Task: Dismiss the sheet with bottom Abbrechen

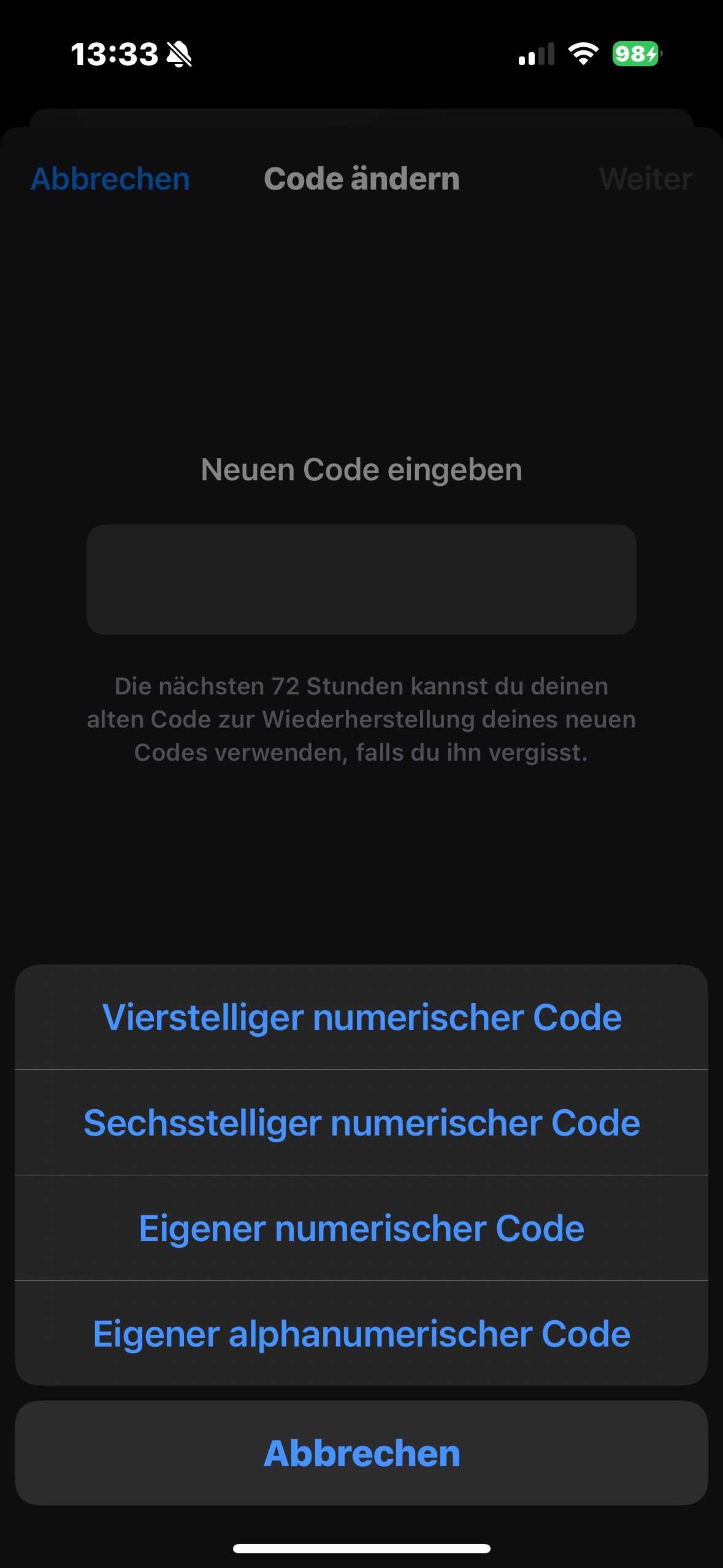Action: pyautogui.click(x=361, y=1453)
